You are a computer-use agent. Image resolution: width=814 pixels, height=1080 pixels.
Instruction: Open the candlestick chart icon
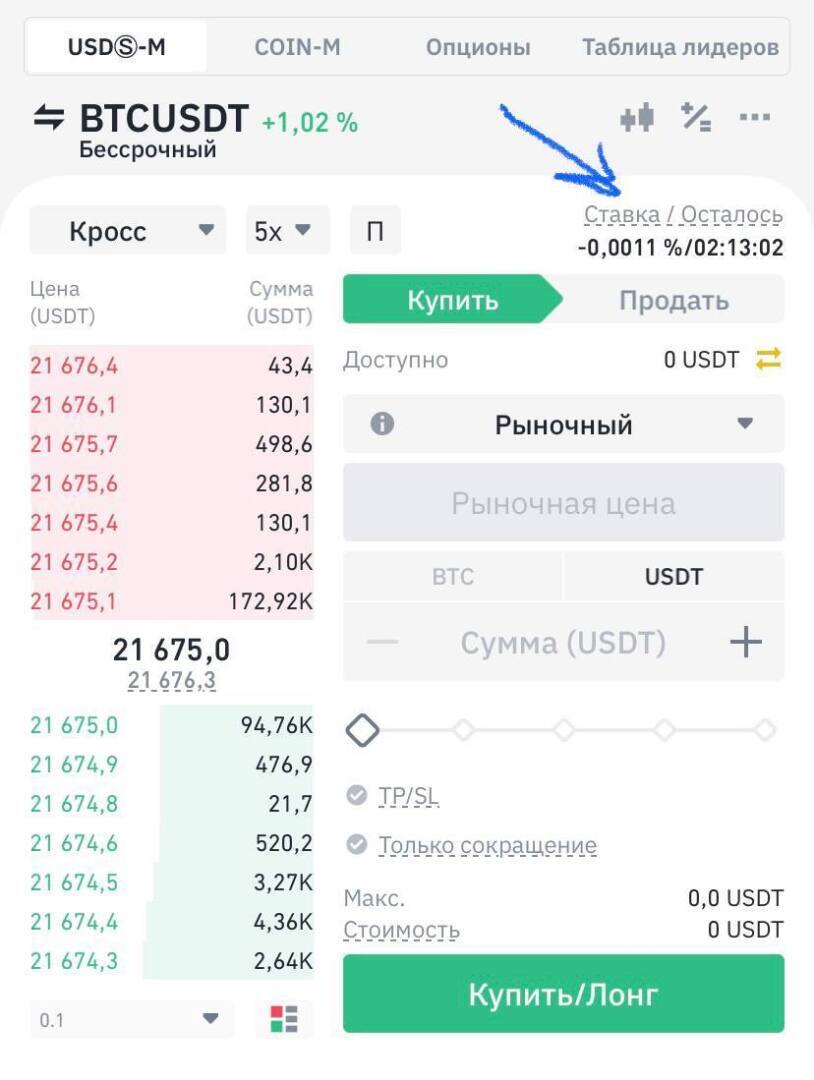(637, 118)
